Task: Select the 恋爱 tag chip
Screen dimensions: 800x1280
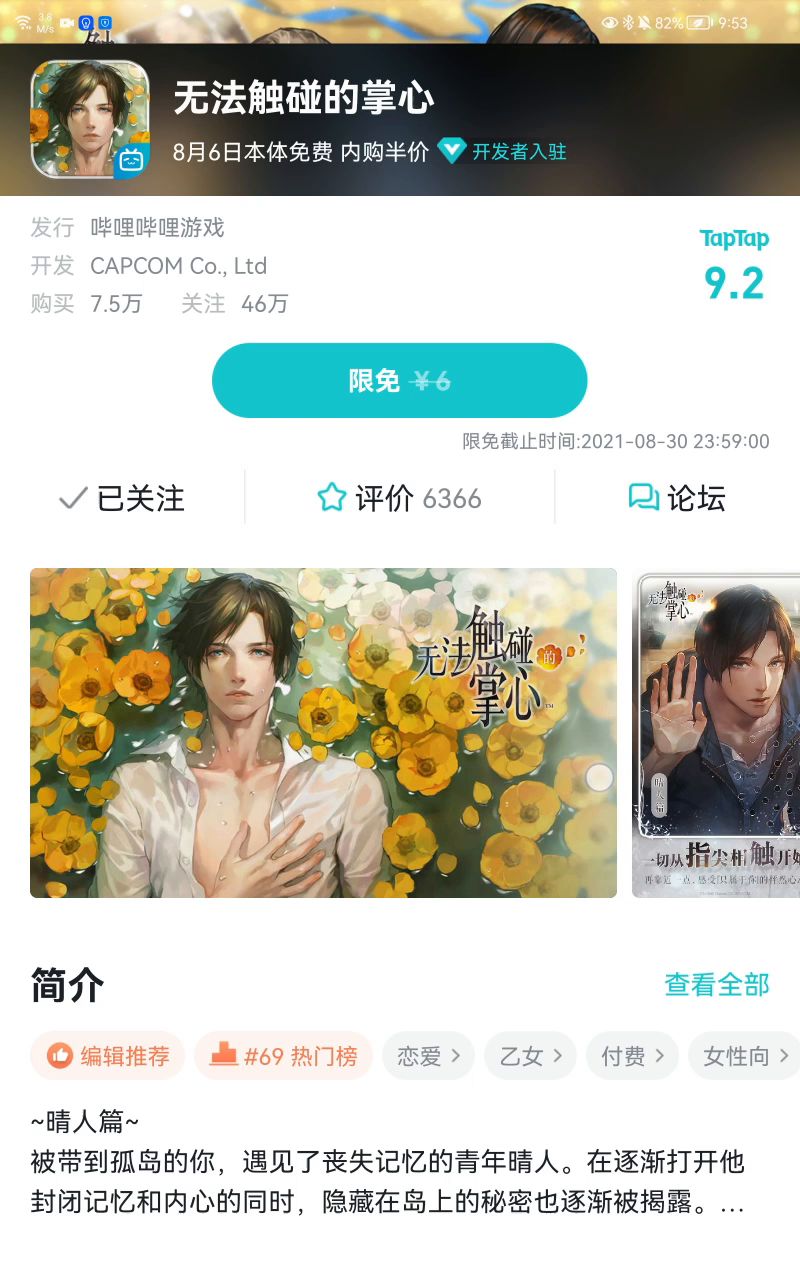Action: click(x=428, y=1056)
